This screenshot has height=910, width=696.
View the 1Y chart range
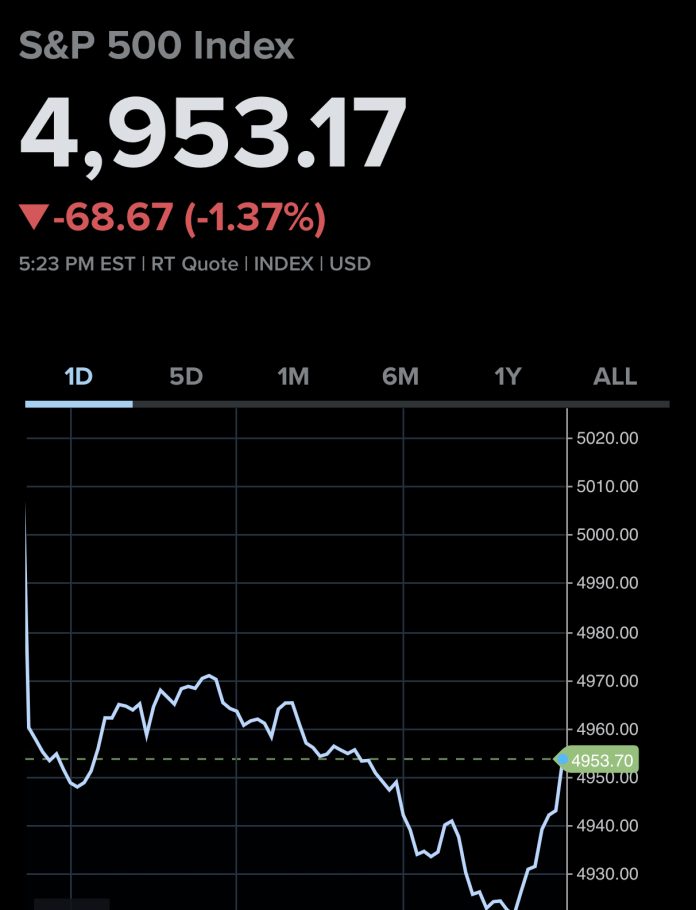(508, 377)
